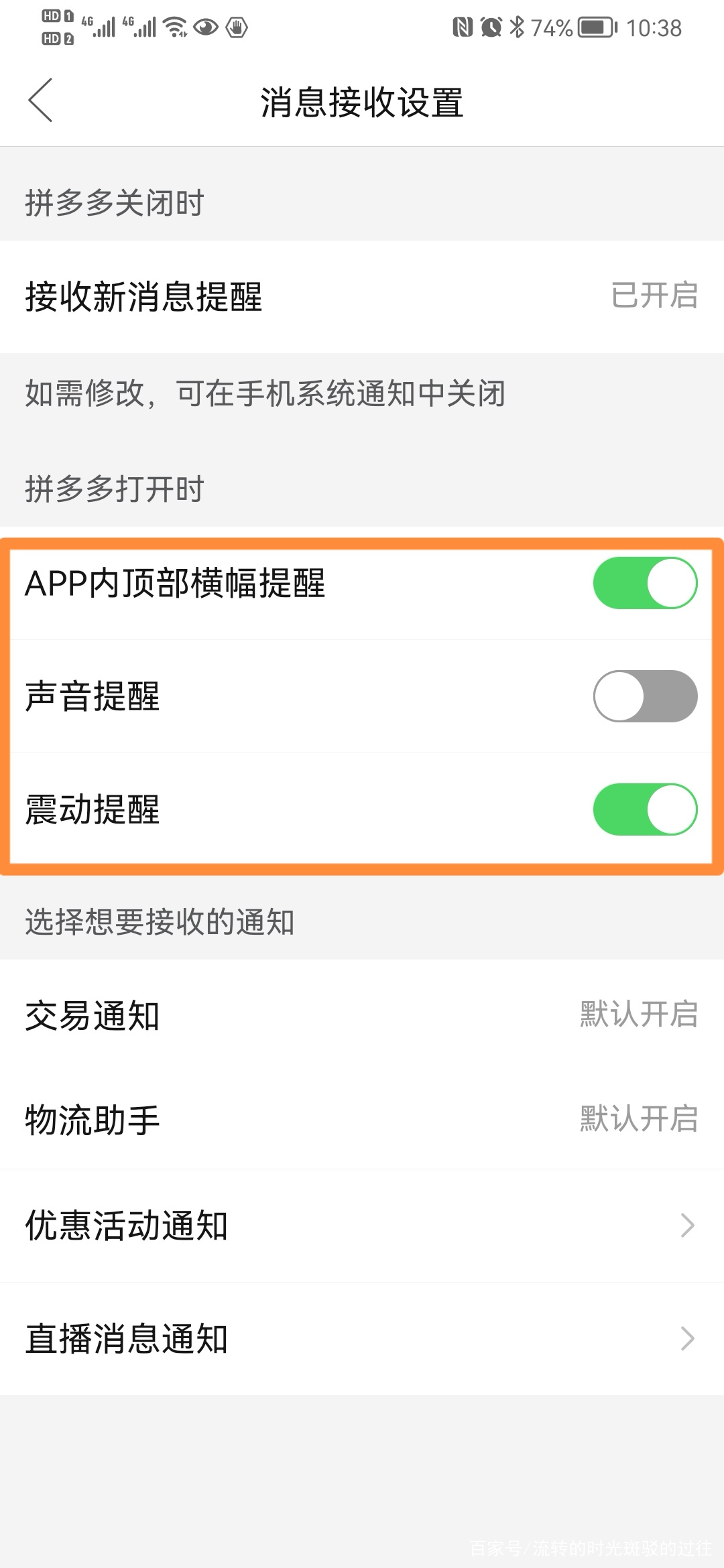Turn off the 震动提醒 vibration switch
Viewport: 724px width, 1568px height.
(x=644, y=809)
